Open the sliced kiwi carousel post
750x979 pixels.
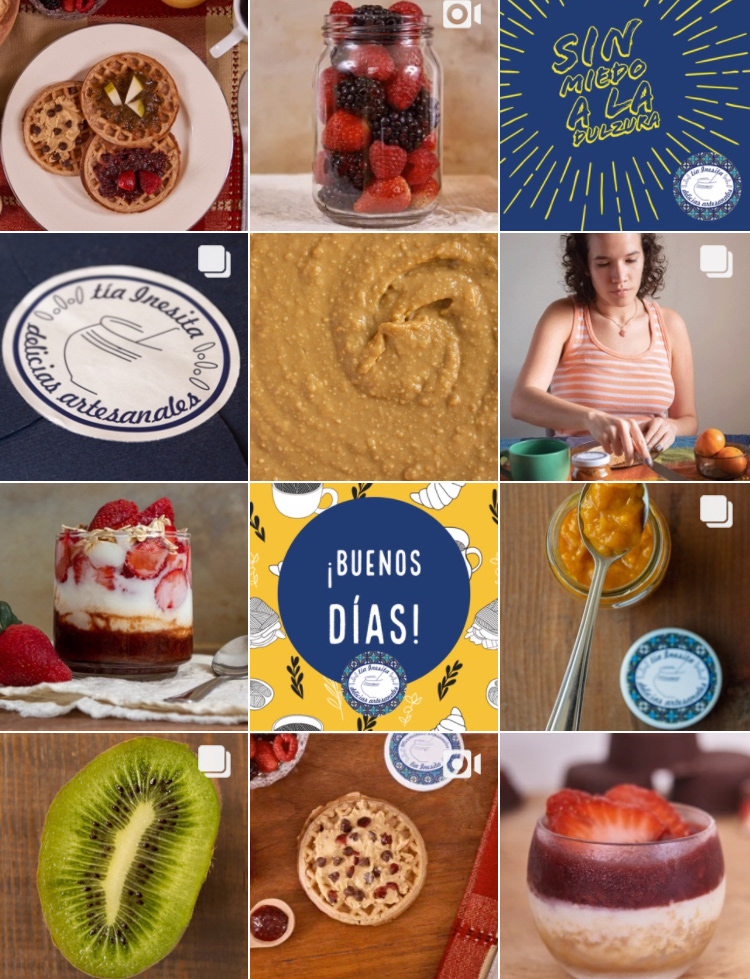coord(123,857)
